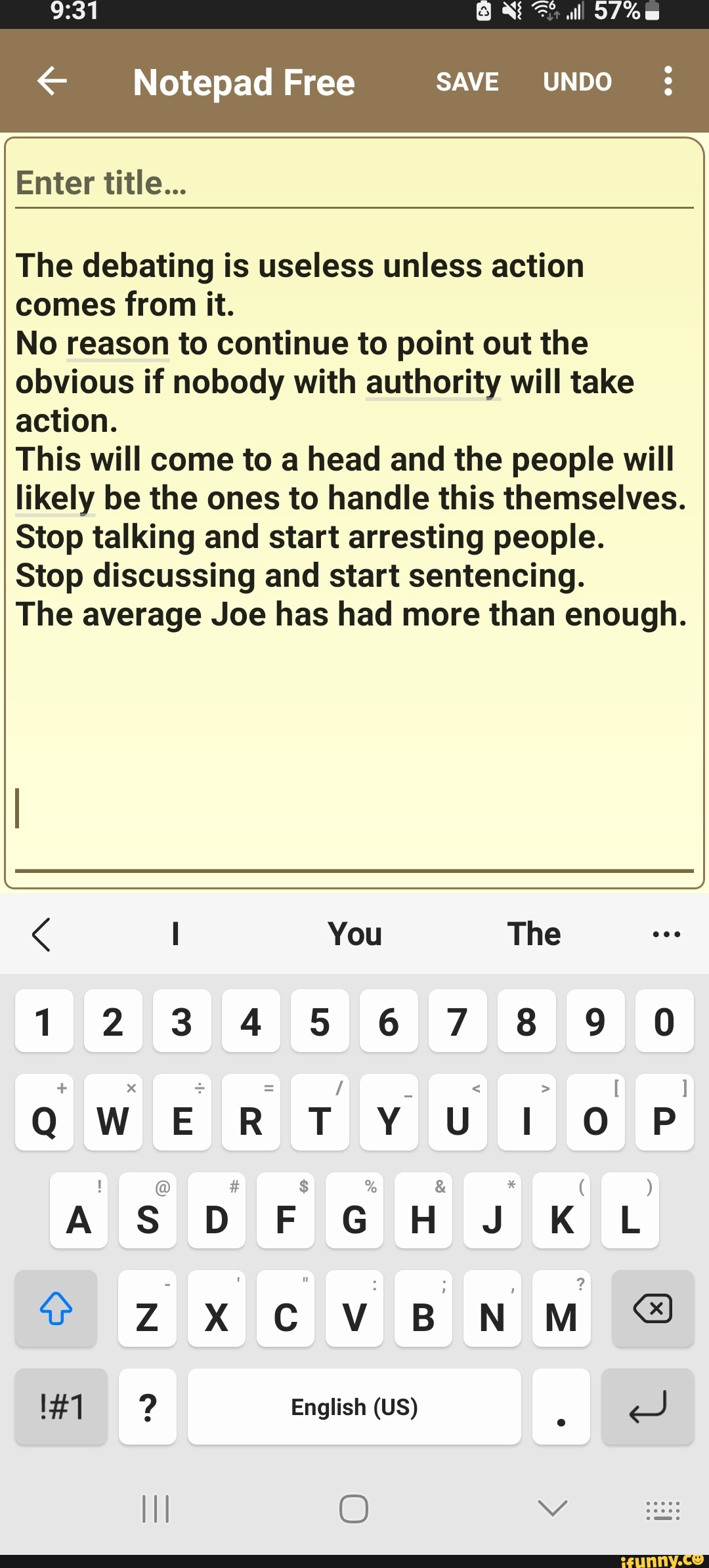The width and height of the screenshot is (709, 1568).
Task: Tap the question mark key
Action: point(147,1407)
